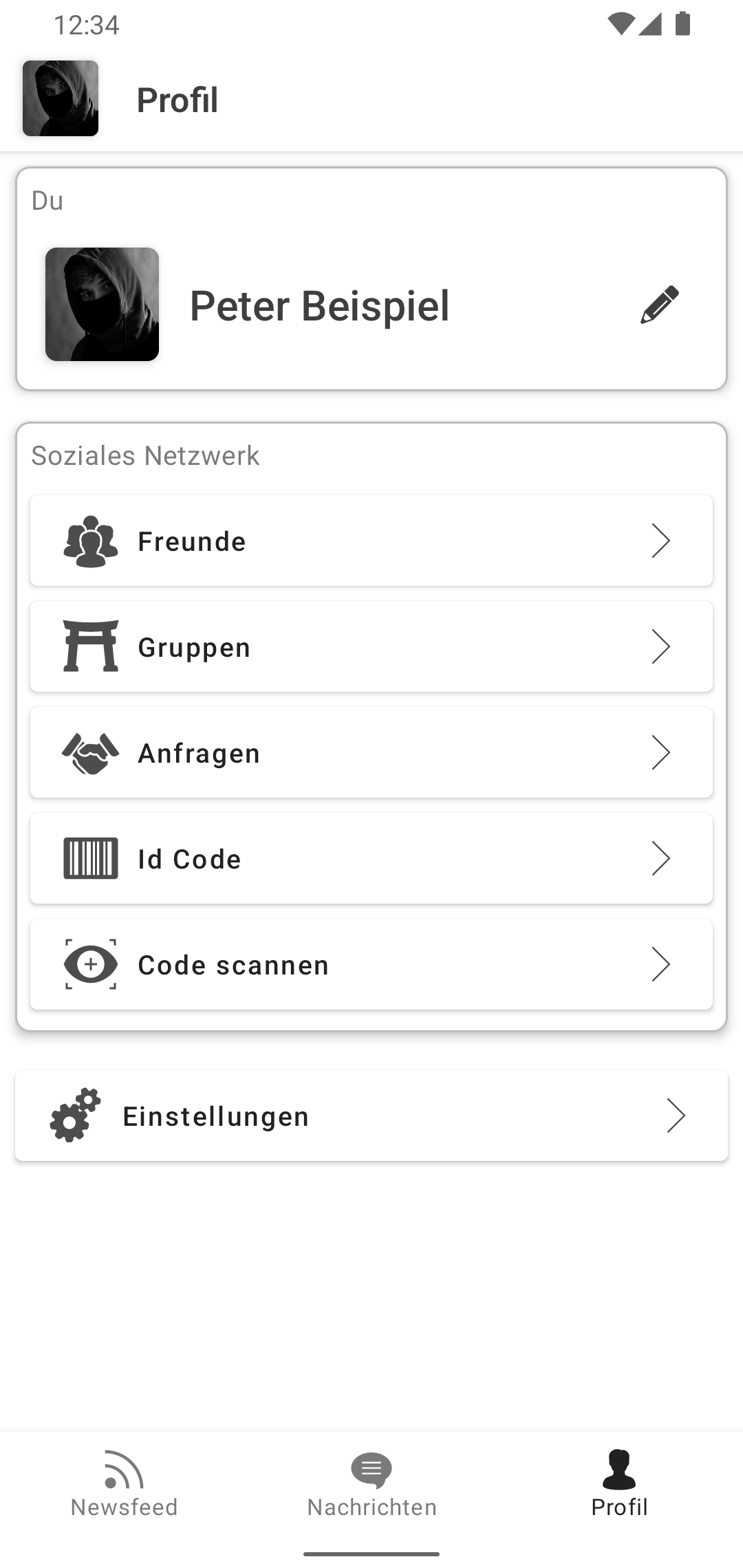Screen dimensions: 743x1568
Task: Expand Anfragen with the chevron arrow
Action: coord(661,752)
